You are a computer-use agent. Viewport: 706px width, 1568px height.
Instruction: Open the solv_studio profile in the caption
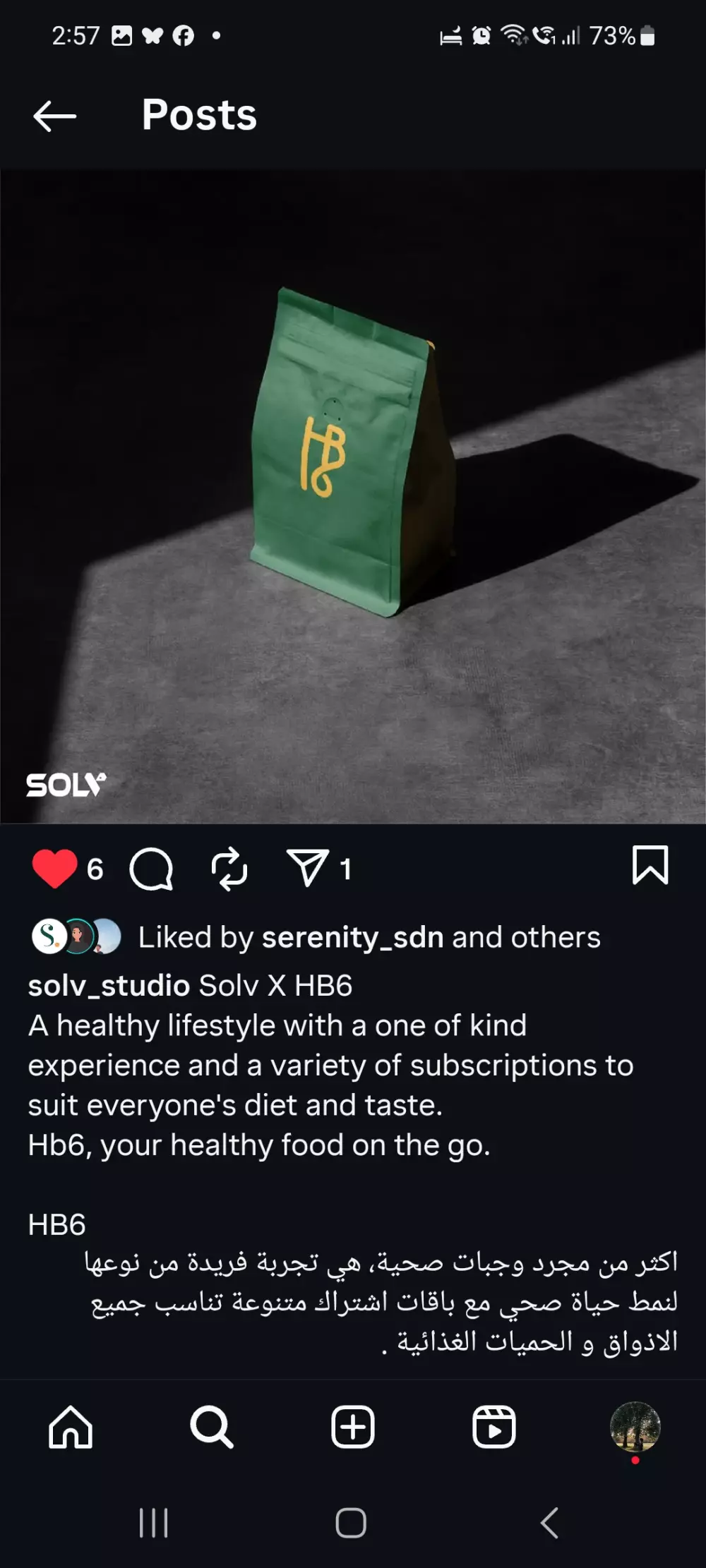pos(109,986)
